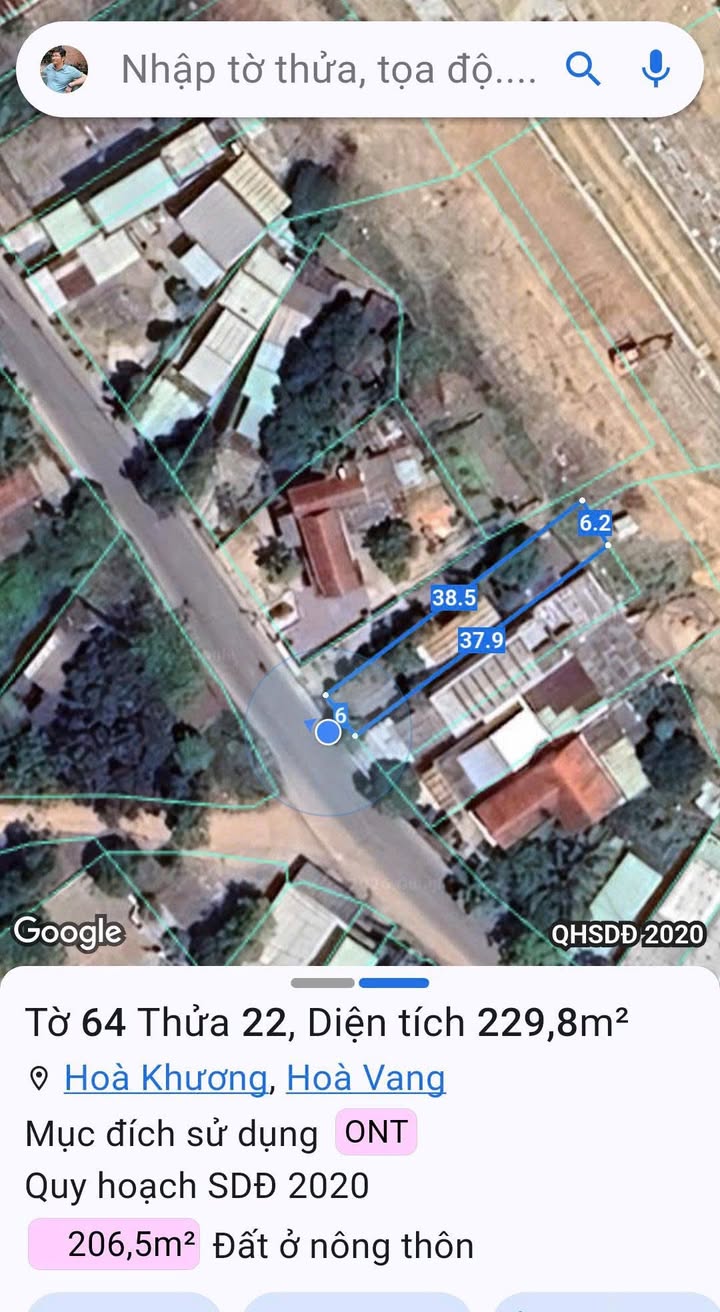
Task: Tap the blue current location dot
Action: [328, 732]
